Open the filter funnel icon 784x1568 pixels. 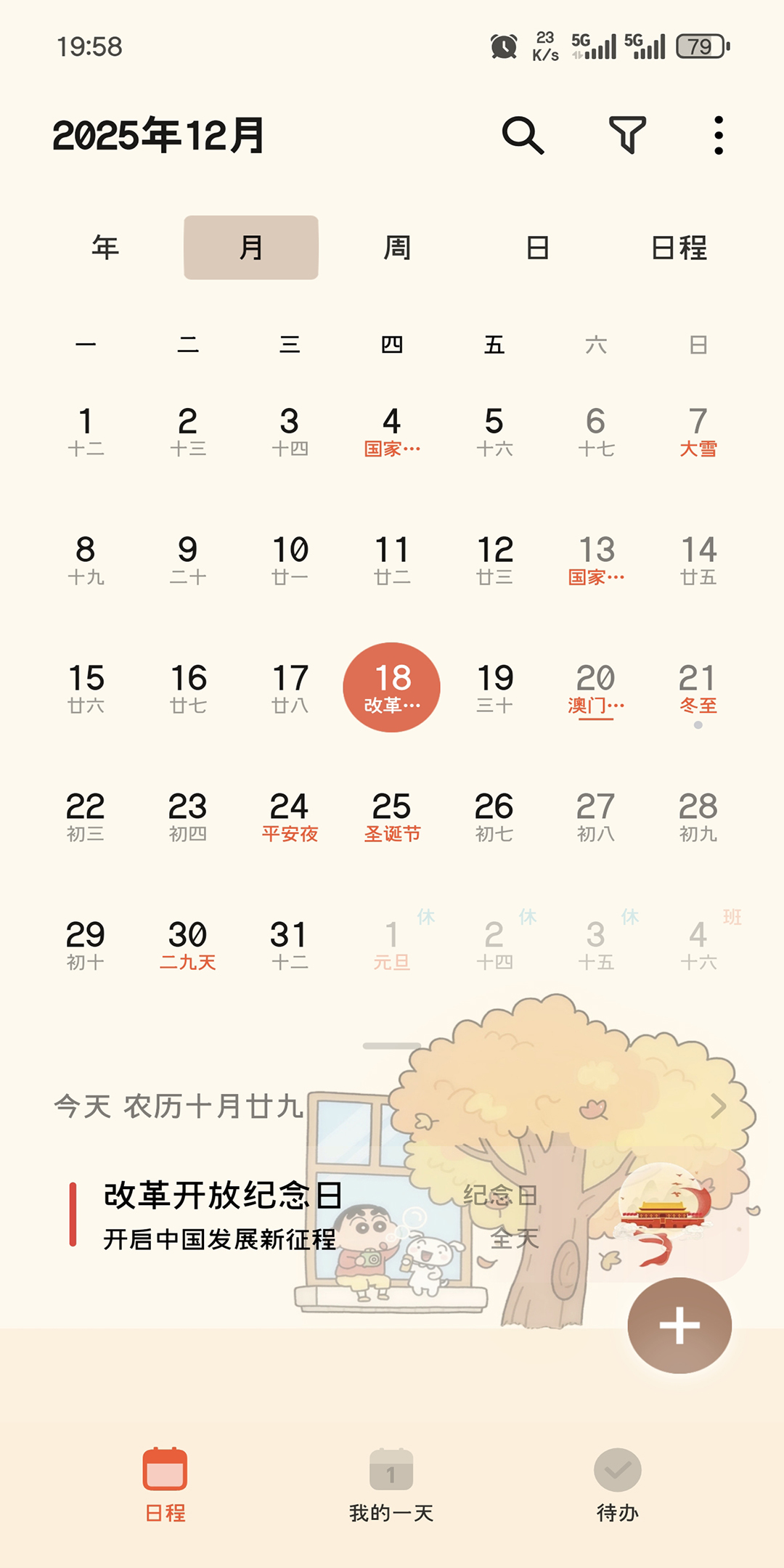click(627, 135)
